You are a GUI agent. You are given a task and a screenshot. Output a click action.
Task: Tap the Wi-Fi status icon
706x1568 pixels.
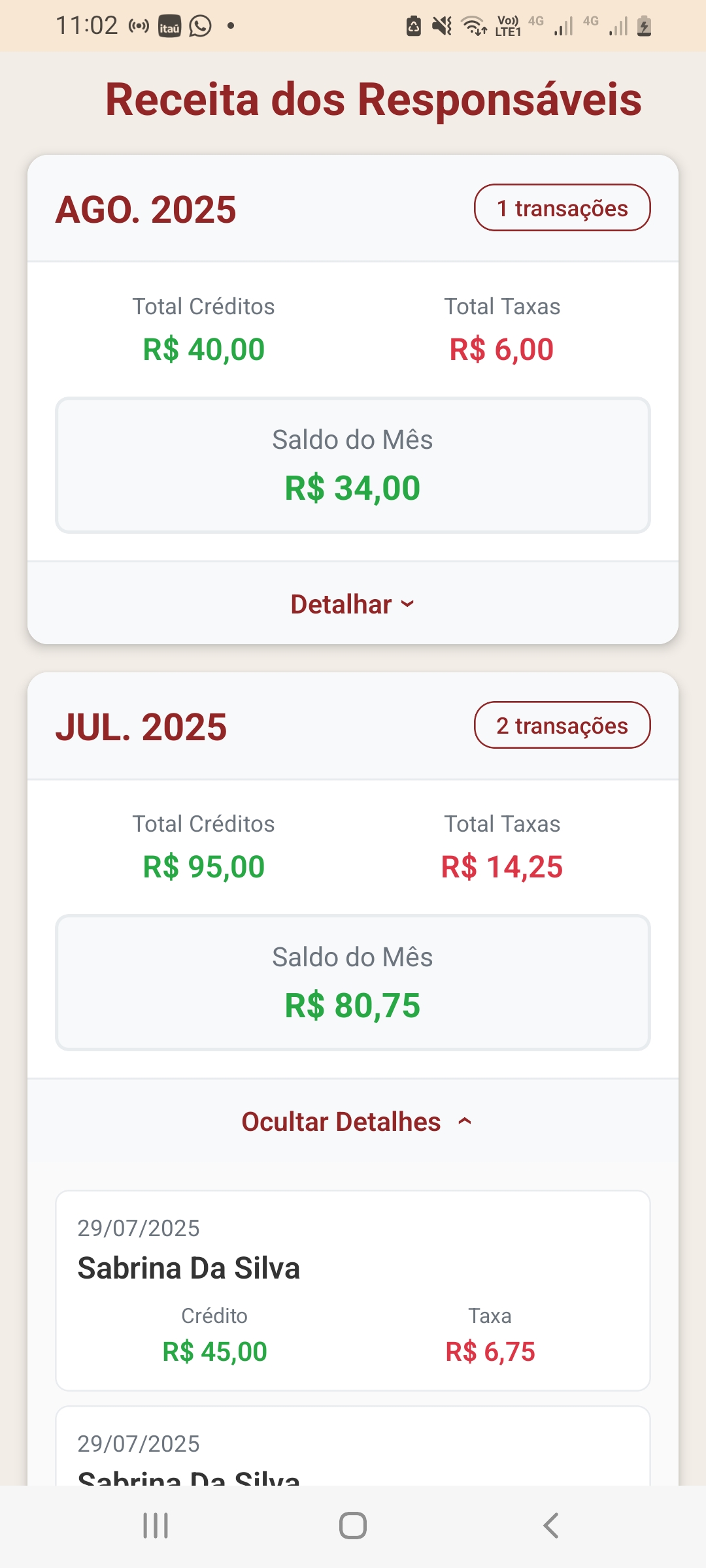[x=473, y=26]
